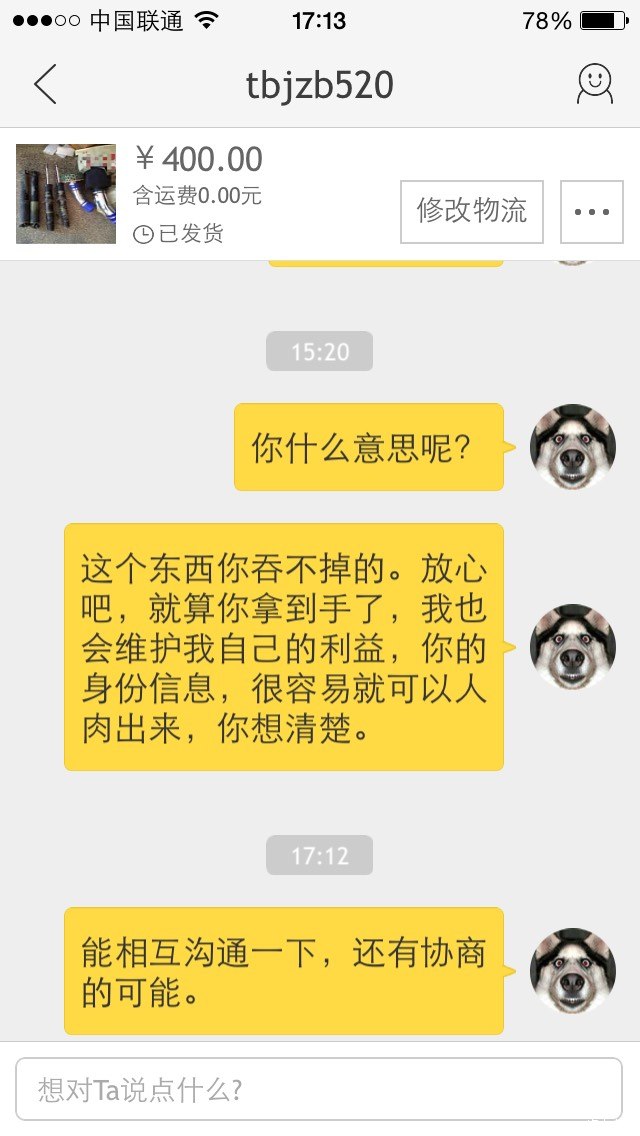The width and height of the screenshot is (640, 1136).
Task: Open the three-dot more options button
Action: (591, 211)
